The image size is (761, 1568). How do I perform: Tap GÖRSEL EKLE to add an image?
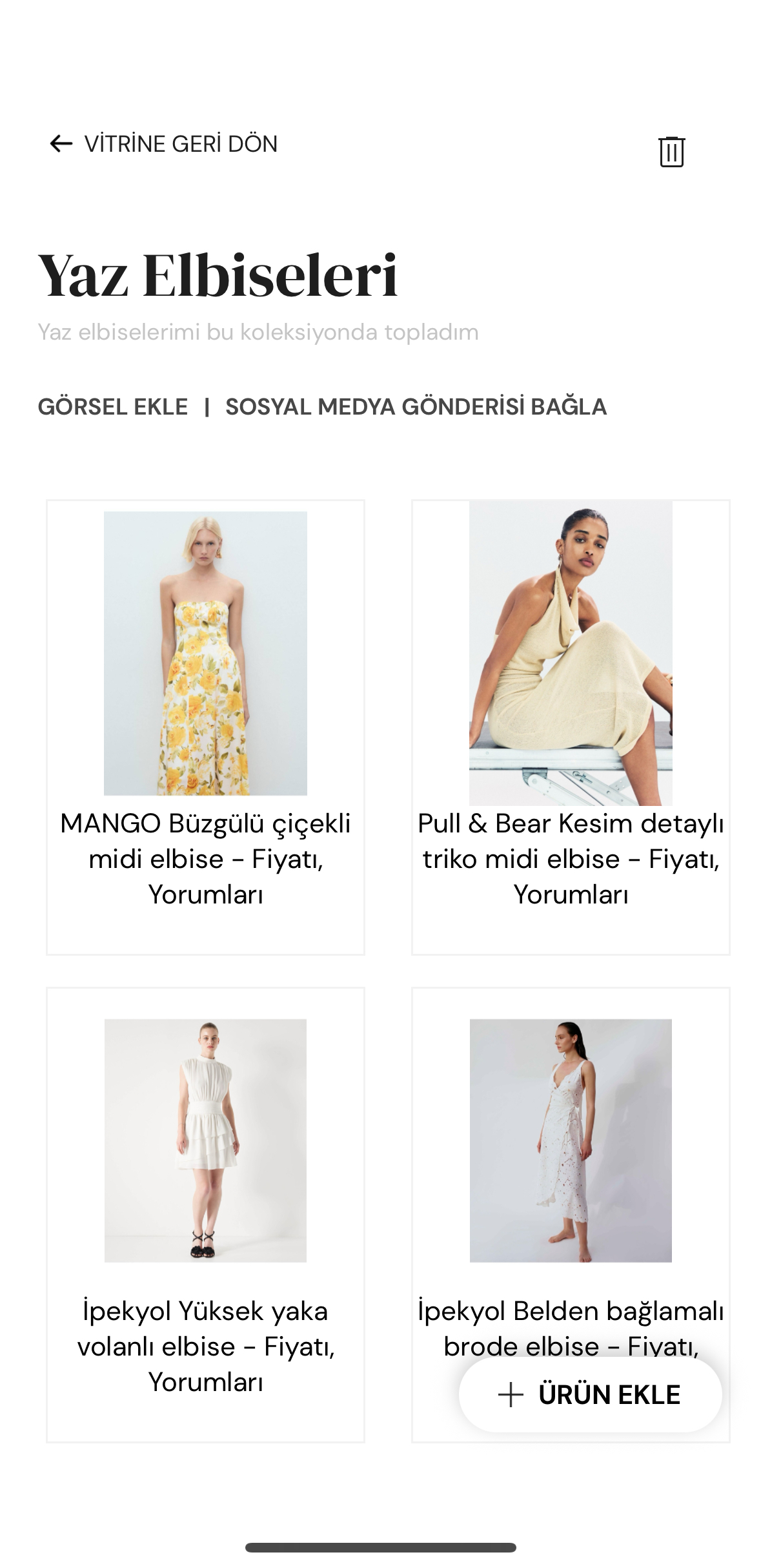click(x=113, y=407)
